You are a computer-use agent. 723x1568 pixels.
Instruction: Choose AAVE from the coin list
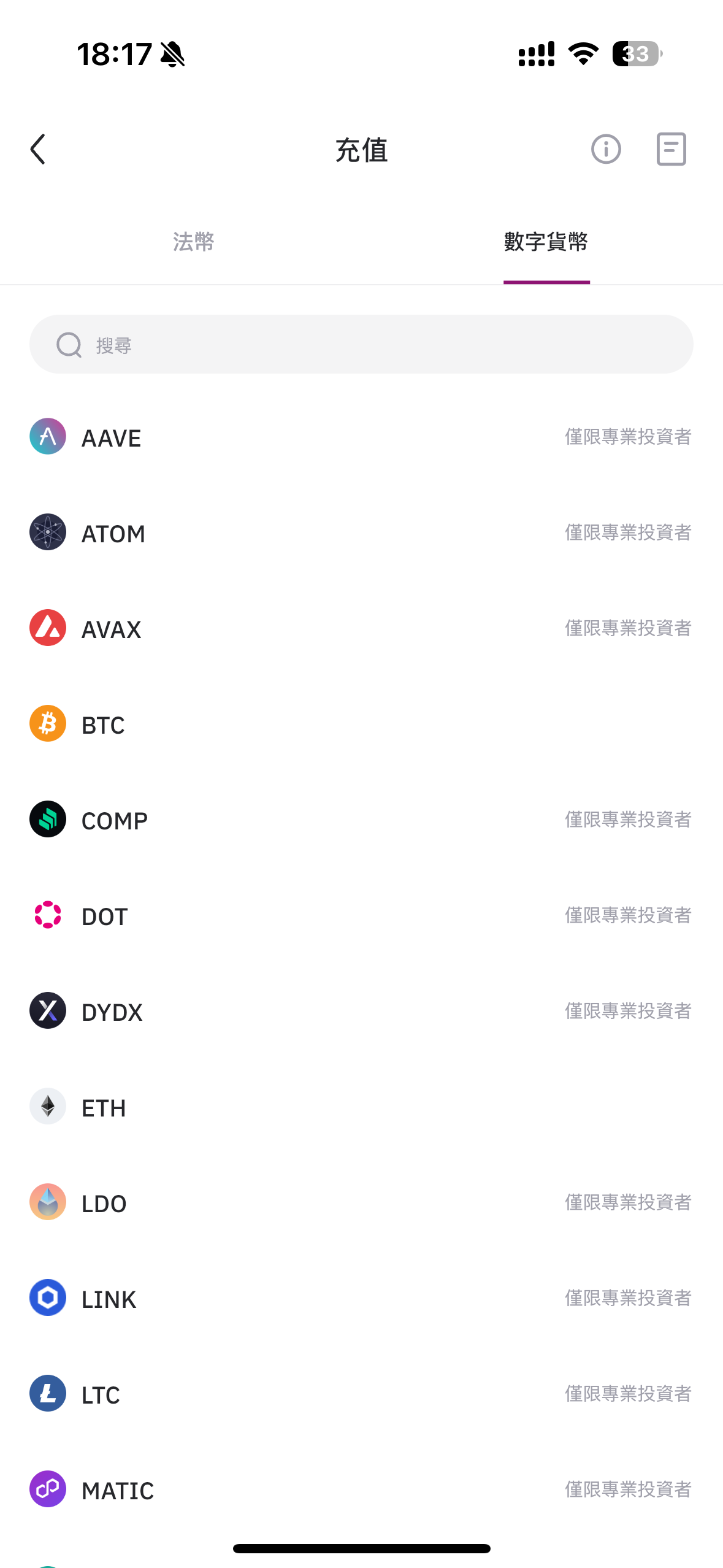[361, 437]
